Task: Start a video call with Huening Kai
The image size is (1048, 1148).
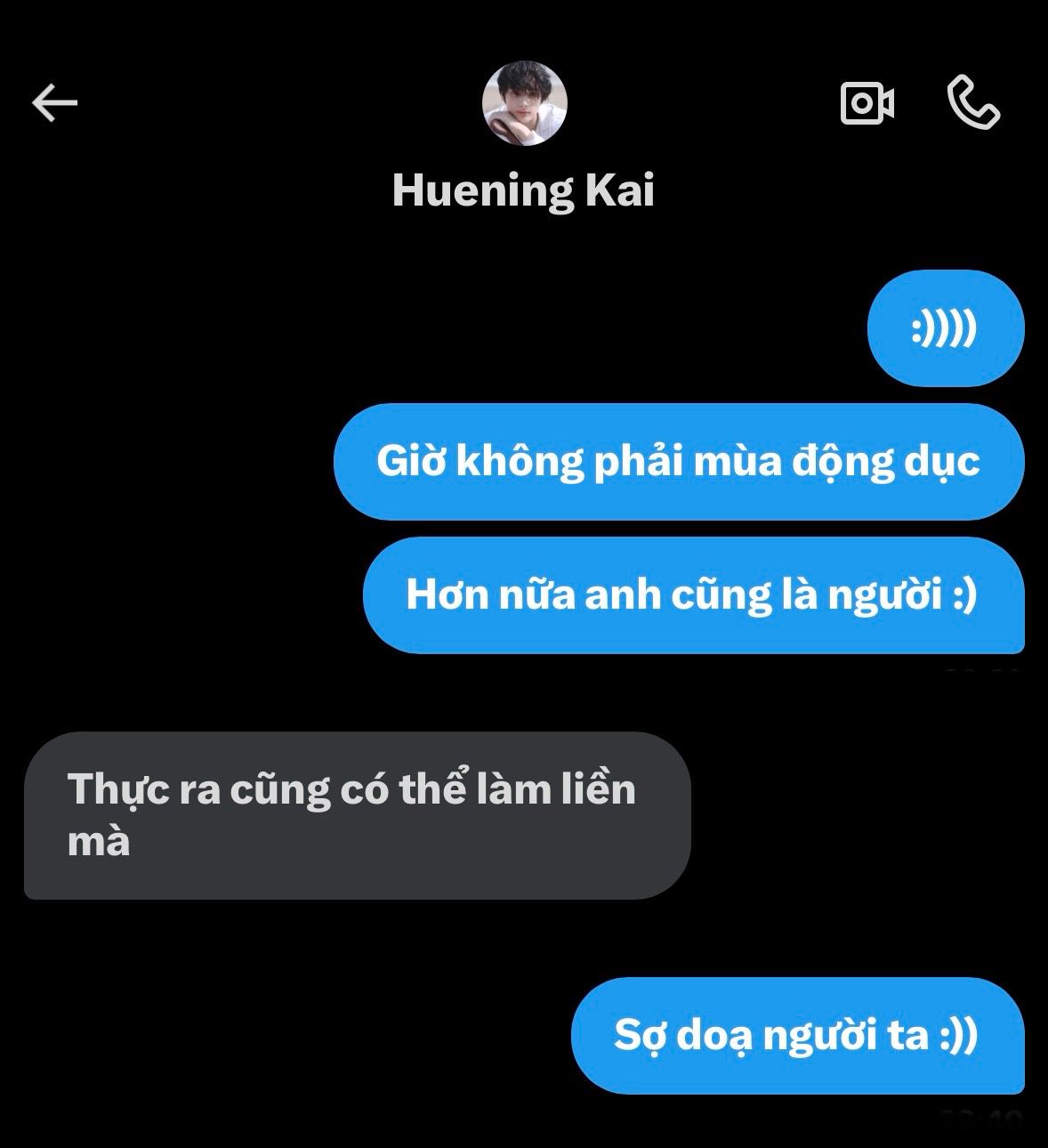Action: pos(867,103)
